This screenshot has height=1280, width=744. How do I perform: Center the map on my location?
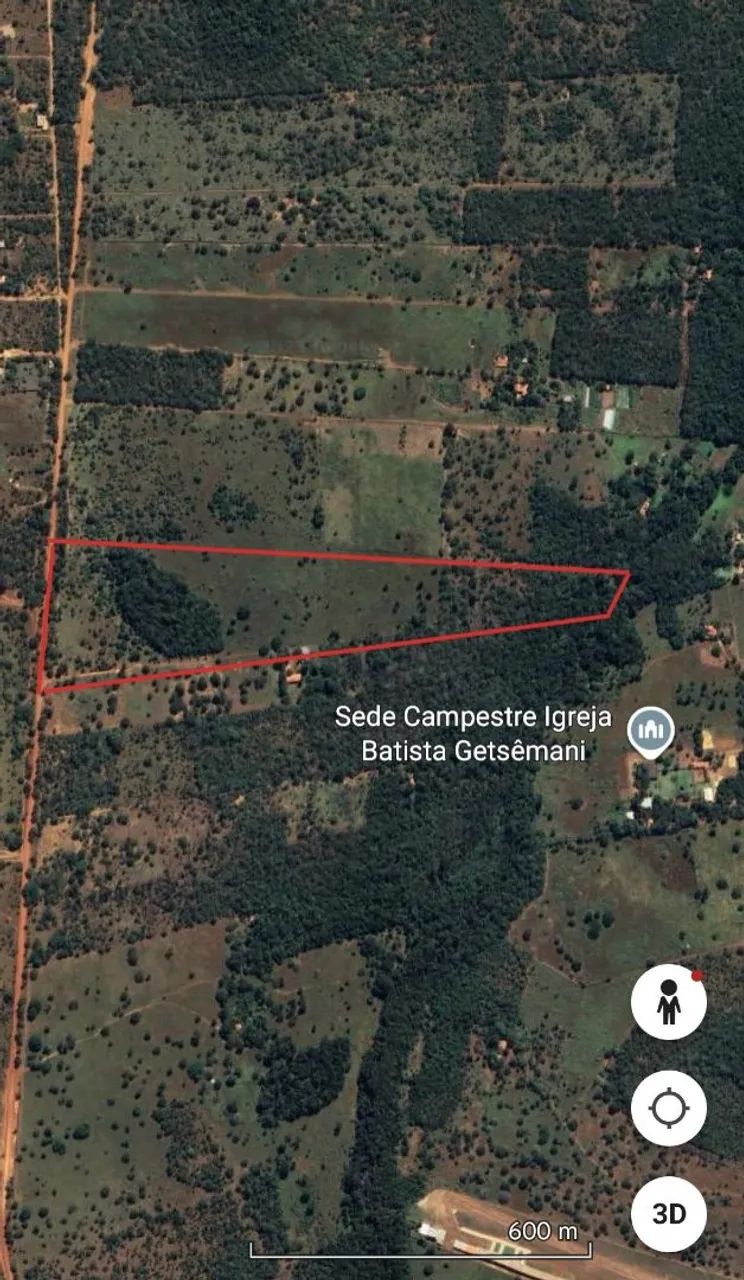pyautogui.click(x=668, y=1108)
